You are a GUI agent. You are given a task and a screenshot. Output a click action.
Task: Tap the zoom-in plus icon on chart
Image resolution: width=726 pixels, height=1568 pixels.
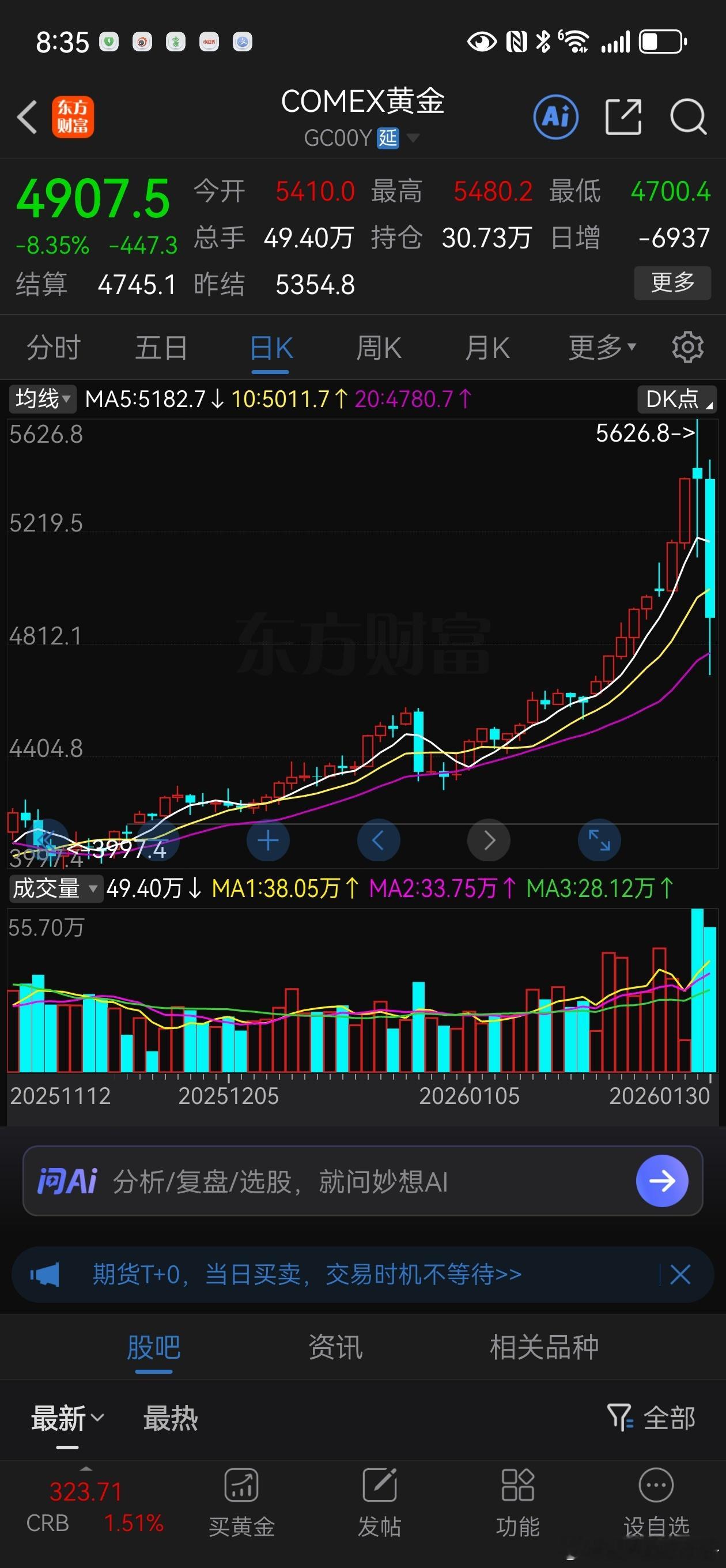(268, 840)
